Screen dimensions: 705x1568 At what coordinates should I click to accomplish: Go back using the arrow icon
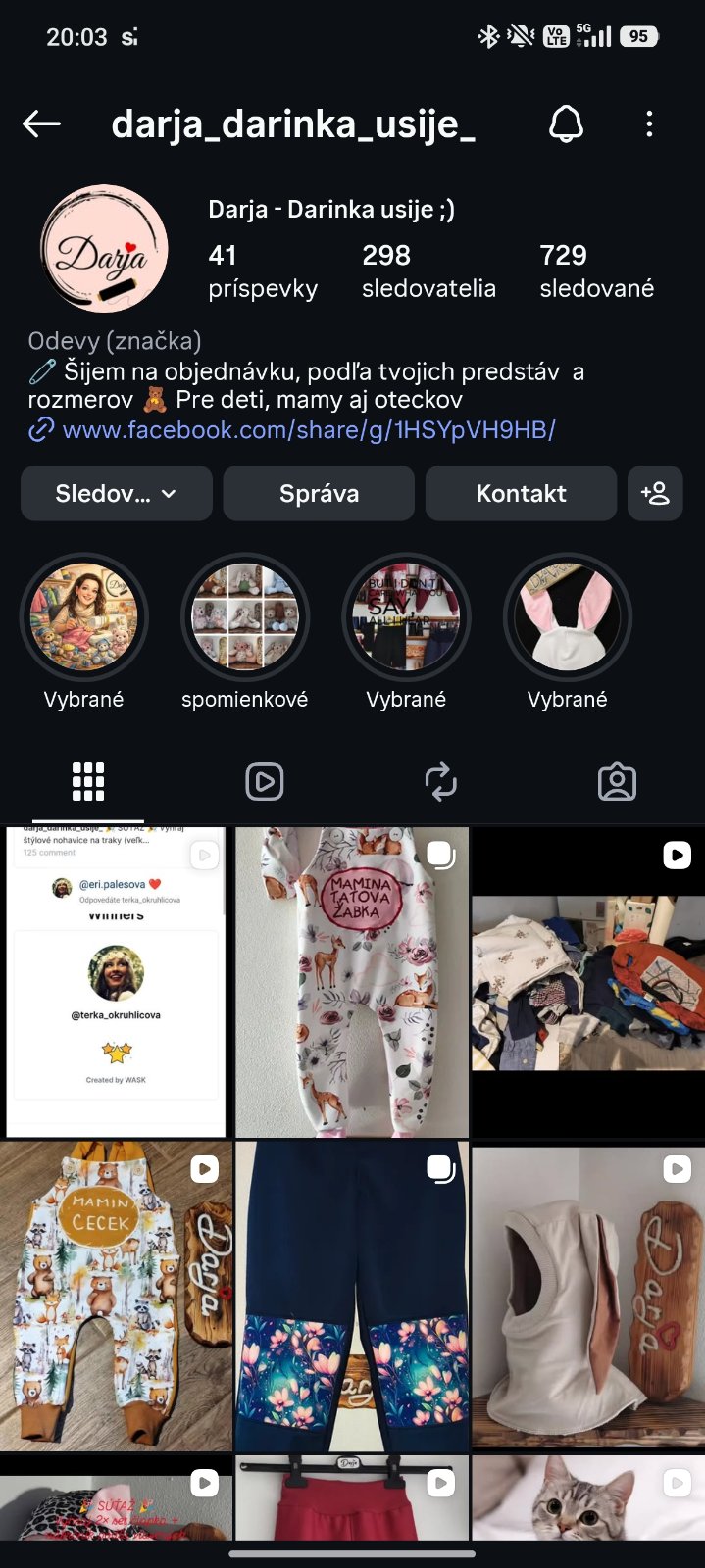(41, 124)
